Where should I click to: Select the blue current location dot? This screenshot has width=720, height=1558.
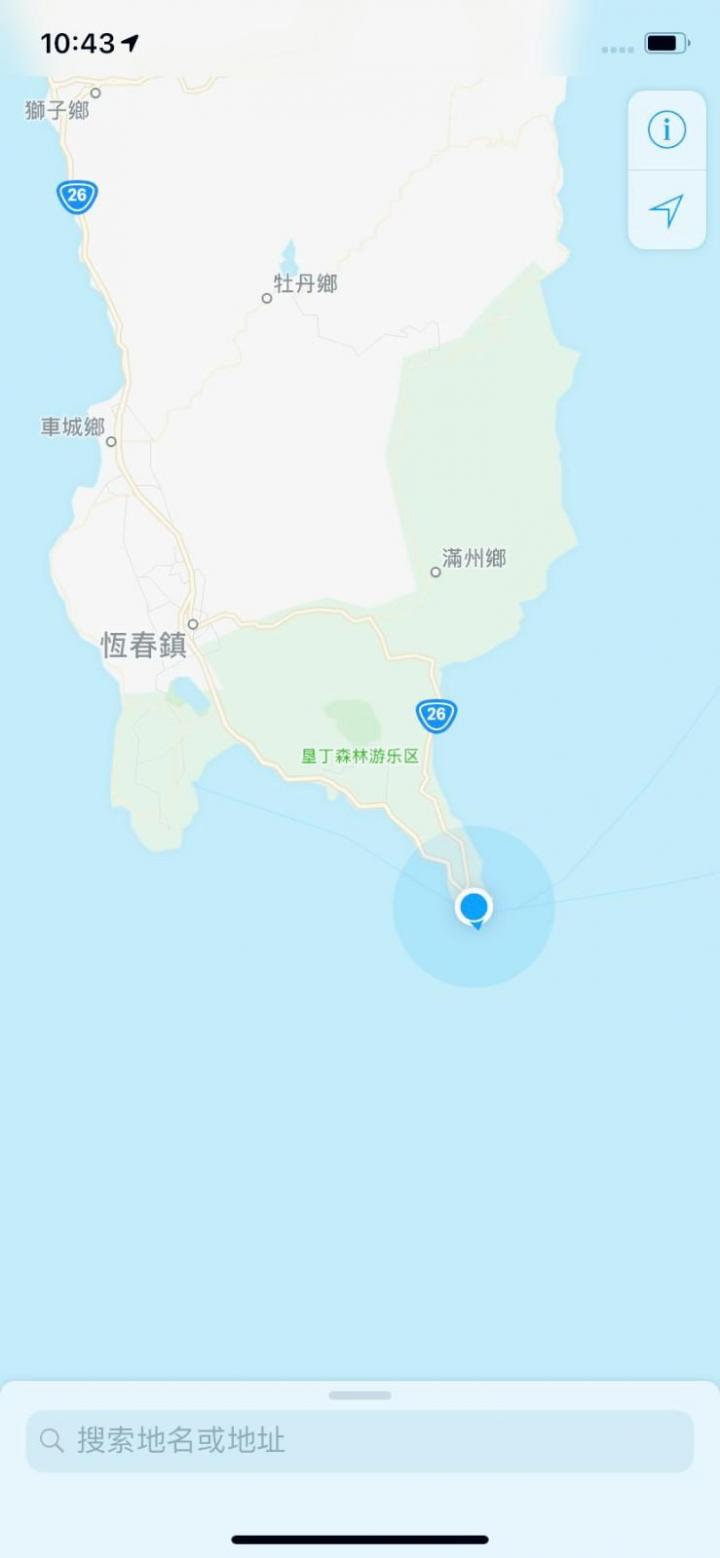tap(474, 907)
